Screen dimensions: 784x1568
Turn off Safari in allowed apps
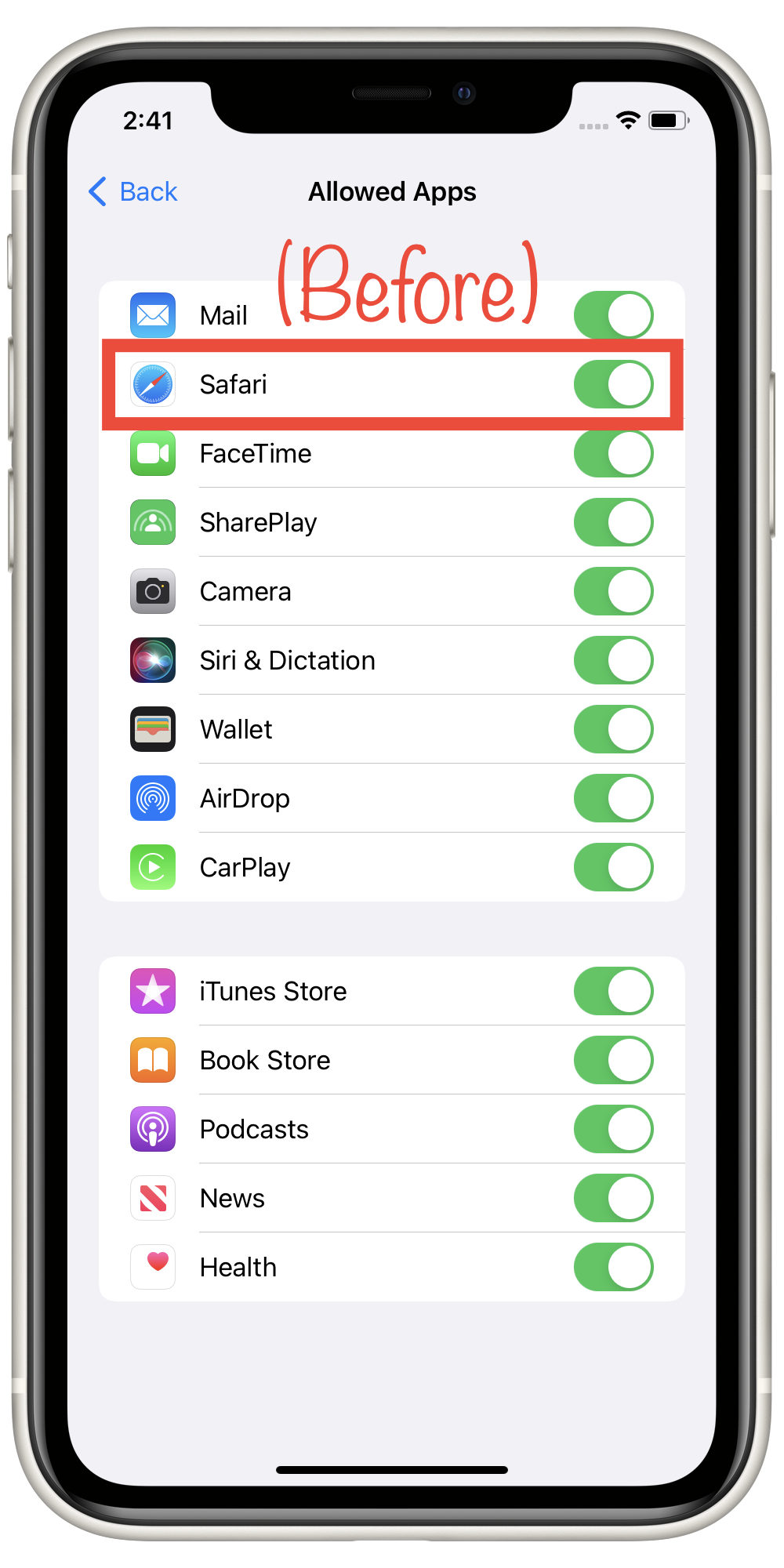(613, 384)
